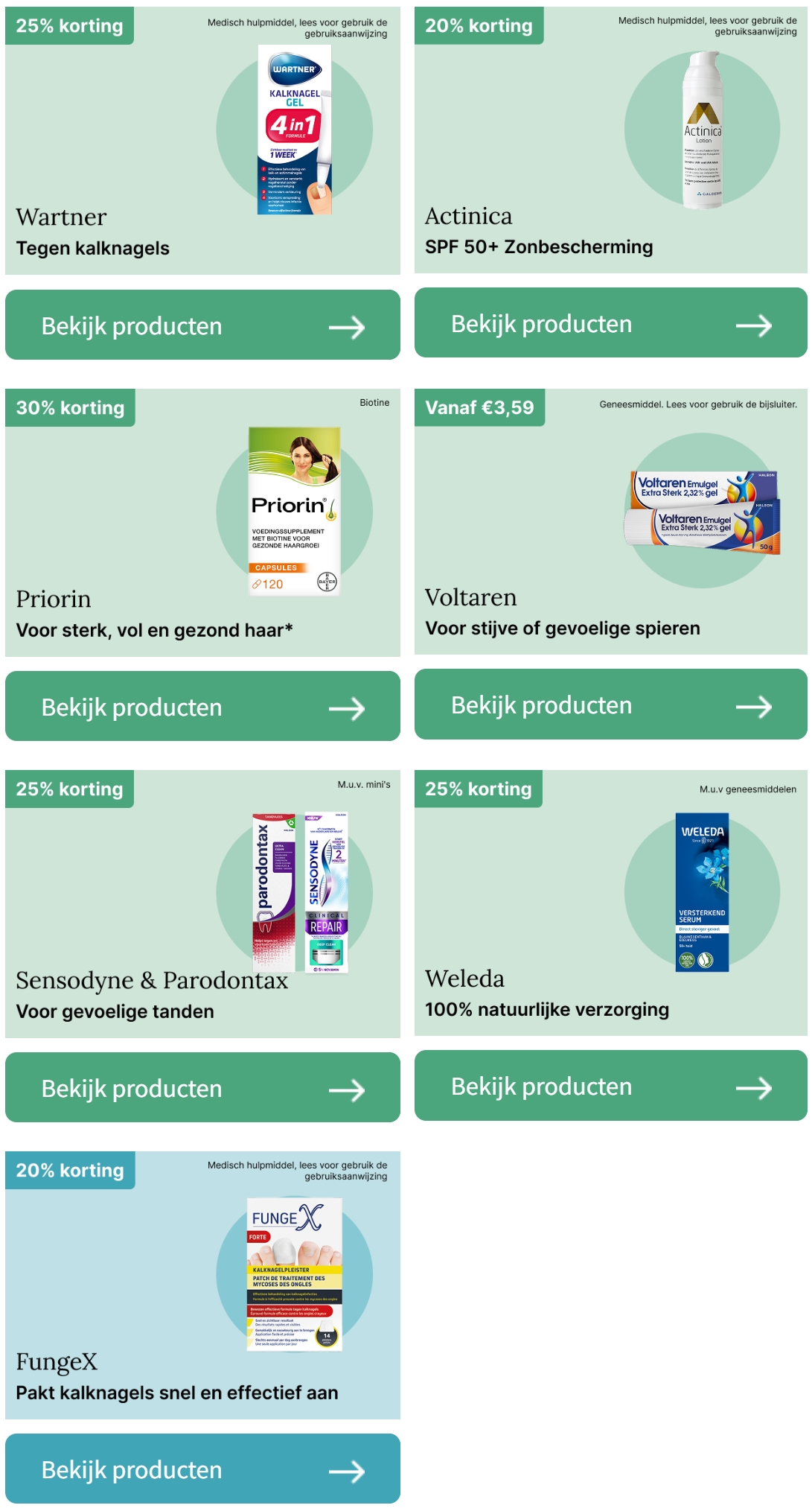View products for Sensodyne & Parodontax

(x=202, y=1088)
